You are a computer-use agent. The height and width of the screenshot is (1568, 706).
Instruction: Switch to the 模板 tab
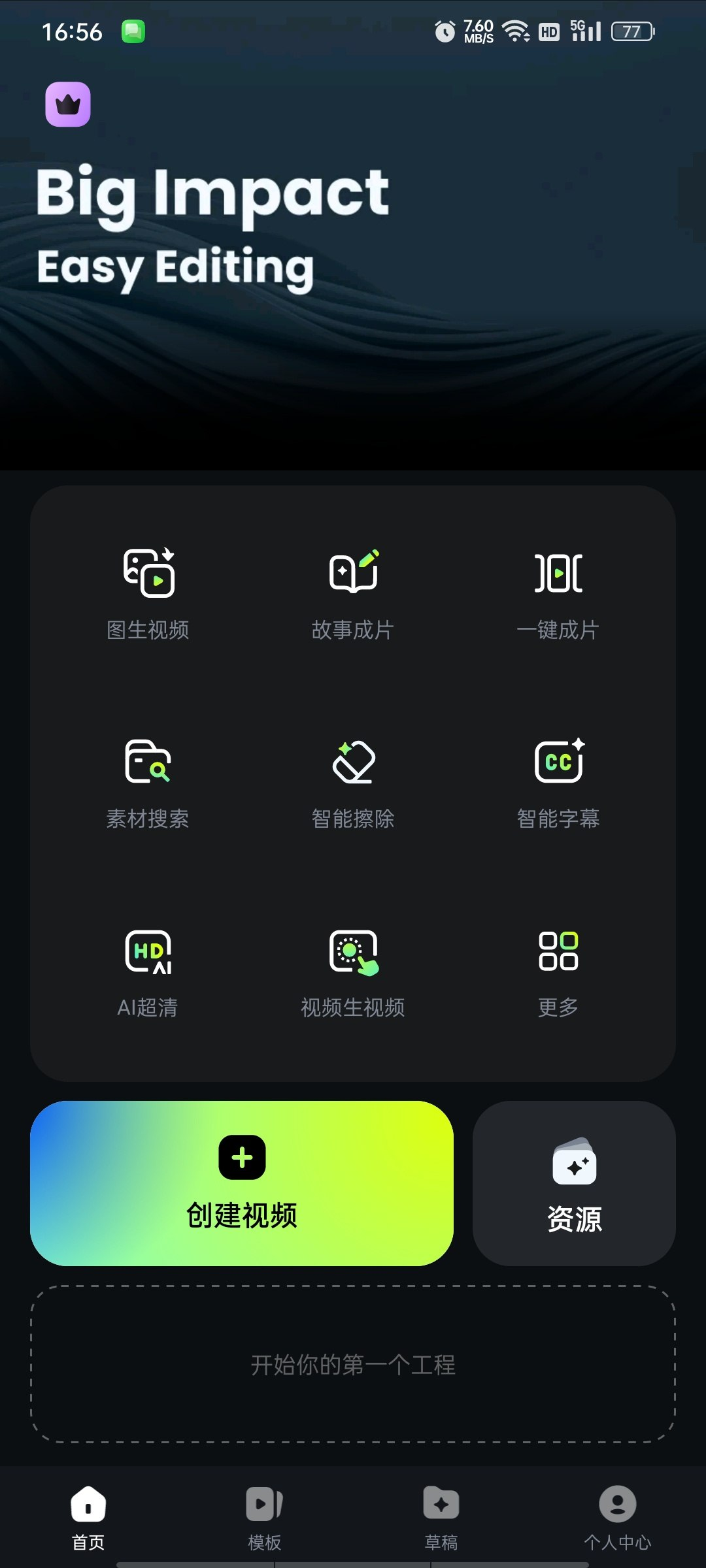click(x=265, y=1518)
